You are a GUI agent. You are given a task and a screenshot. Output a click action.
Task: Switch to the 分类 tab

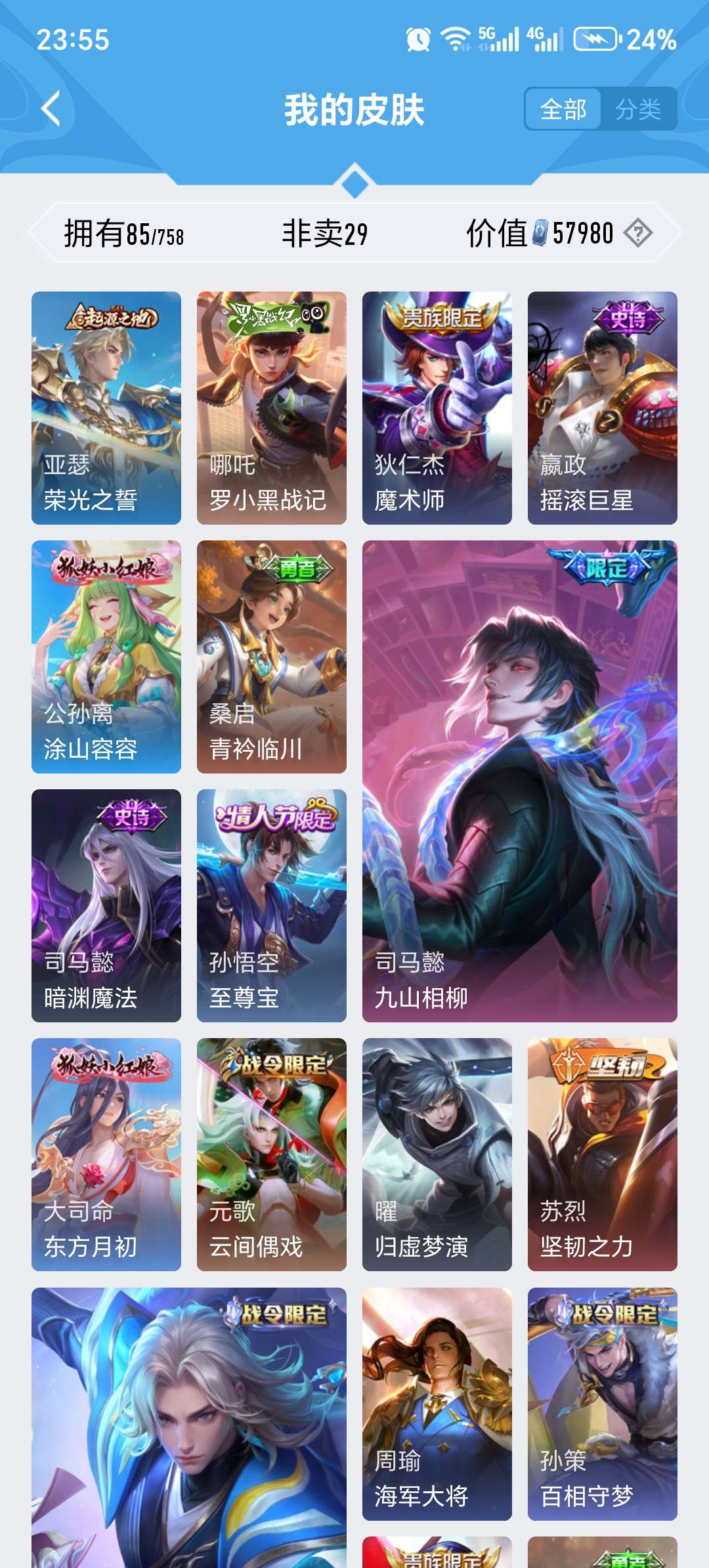(x=637, y=109)
